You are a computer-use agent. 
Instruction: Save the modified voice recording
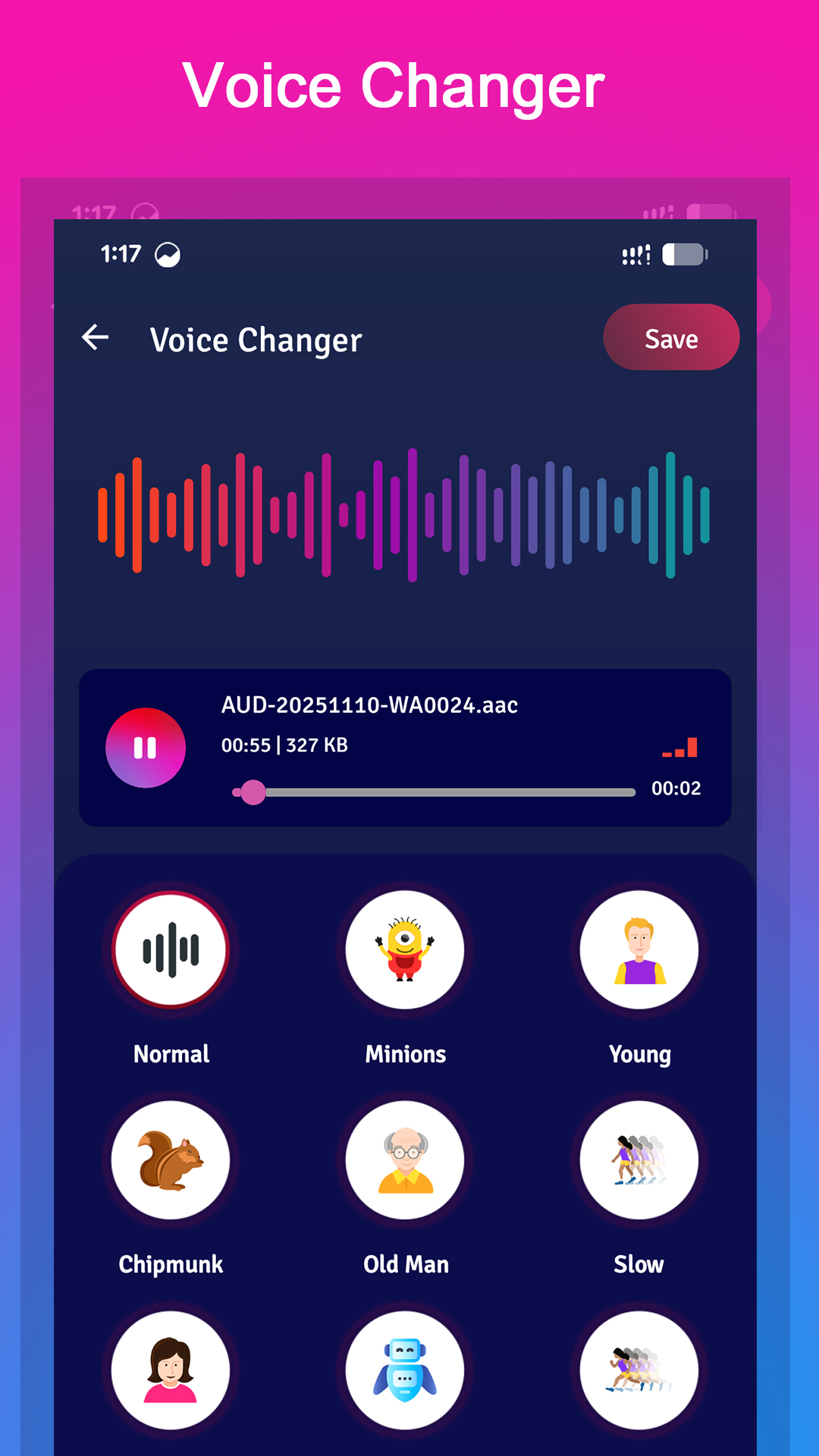670,338
